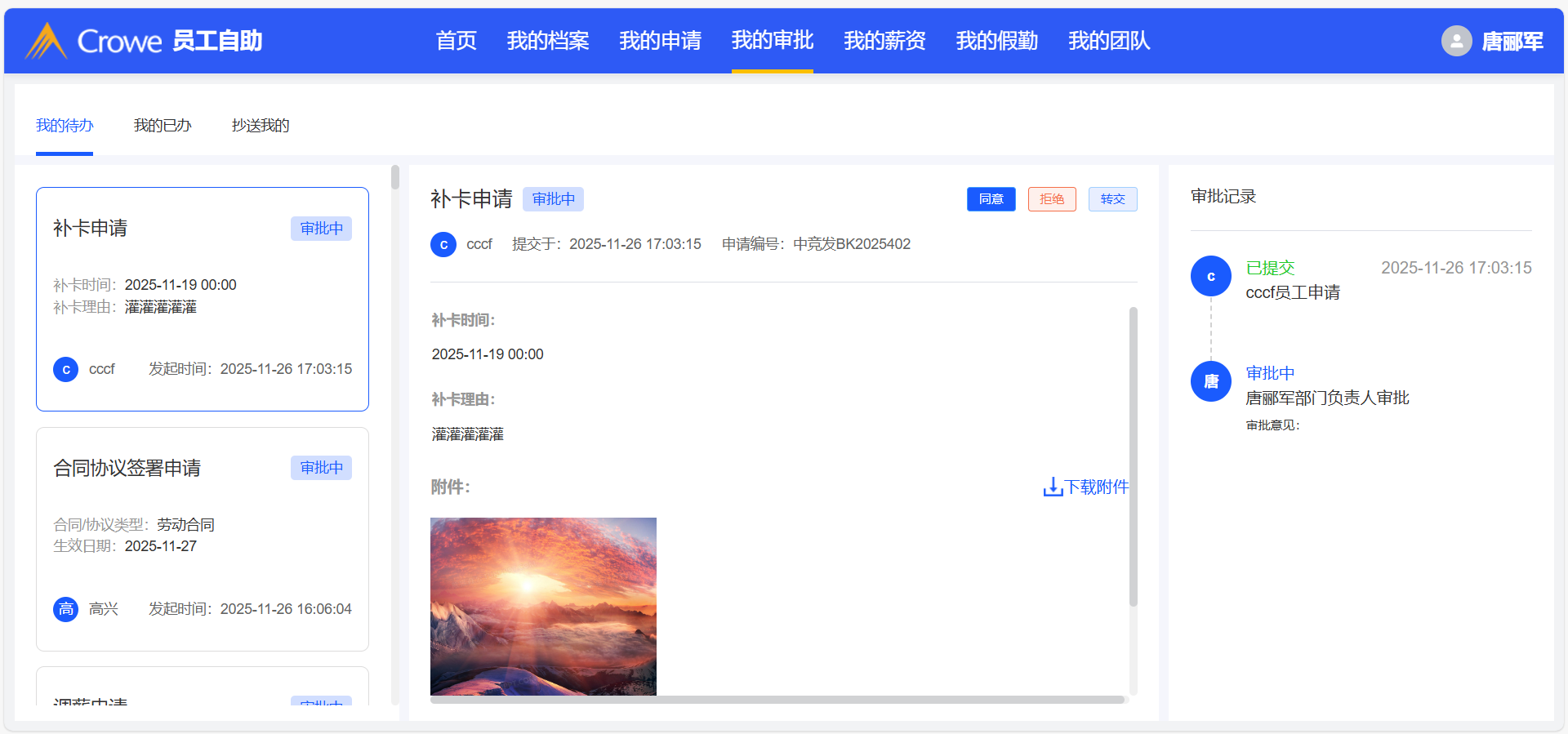Switch to the 抄送我的 tab

(x=260, y=126)
